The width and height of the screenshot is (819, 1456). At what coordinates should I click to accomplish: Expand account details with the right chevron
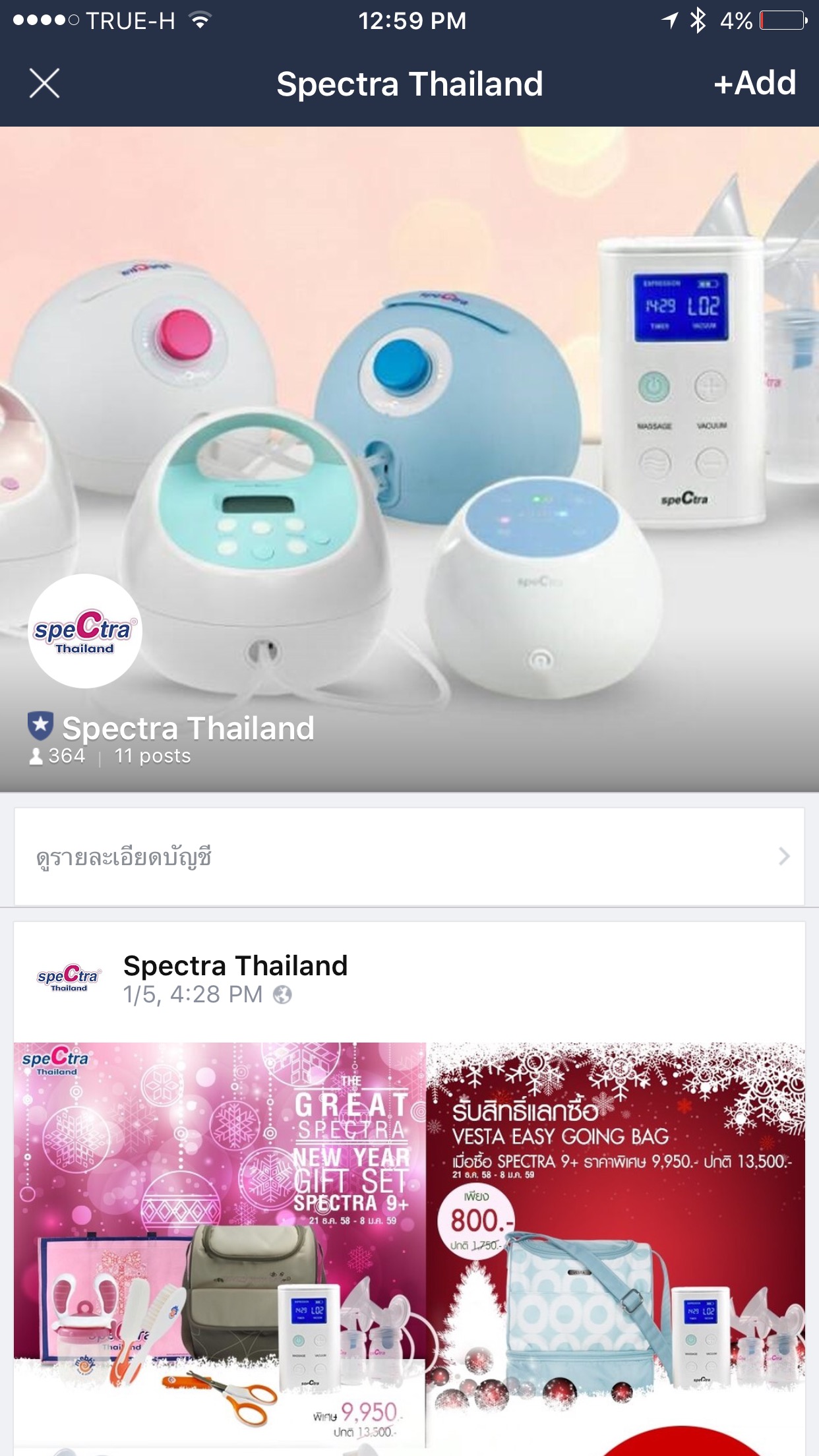click(x=783, y=857)
